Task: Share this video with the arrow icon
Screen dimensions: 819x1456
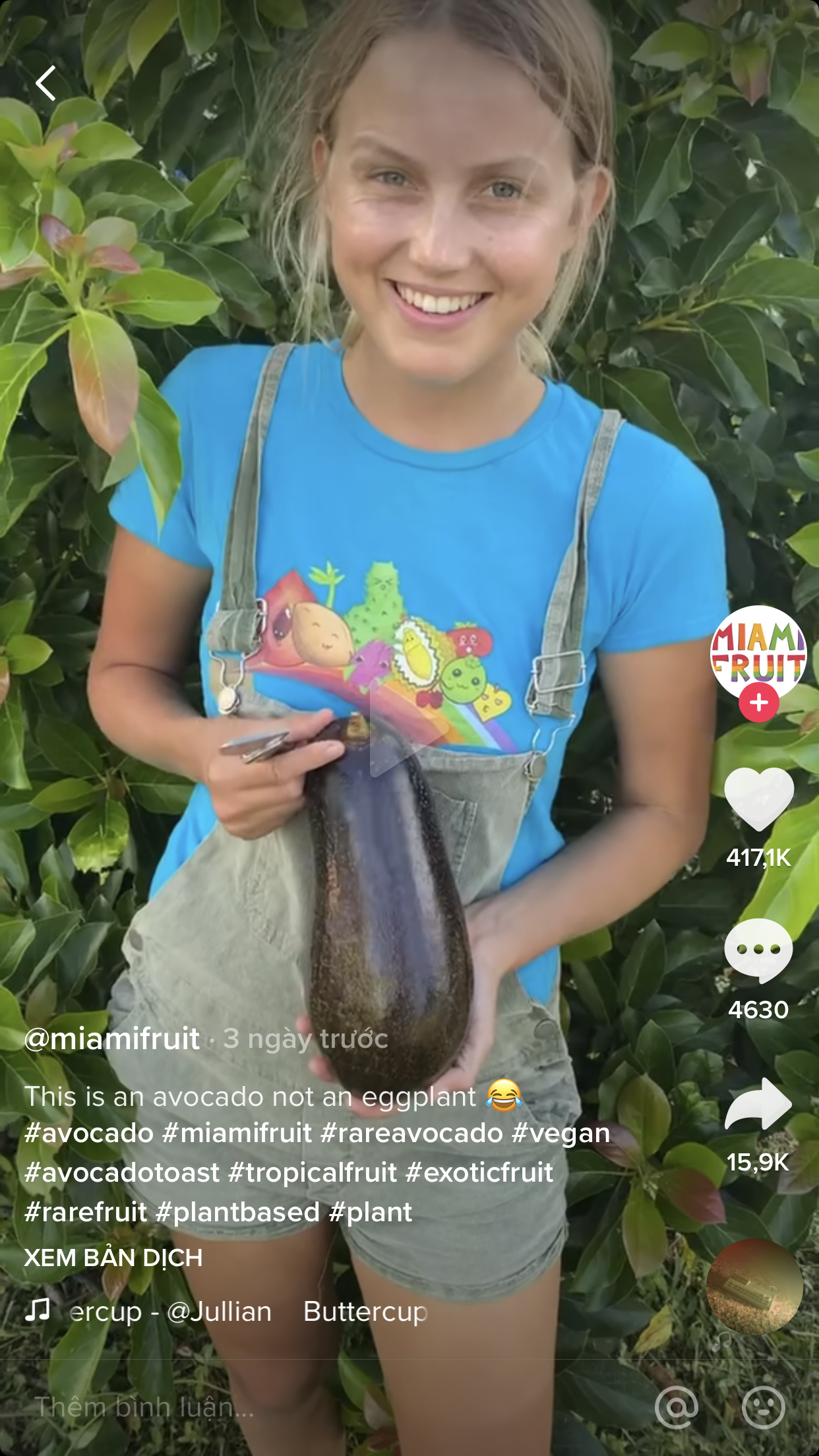Action: [758, 1105]
